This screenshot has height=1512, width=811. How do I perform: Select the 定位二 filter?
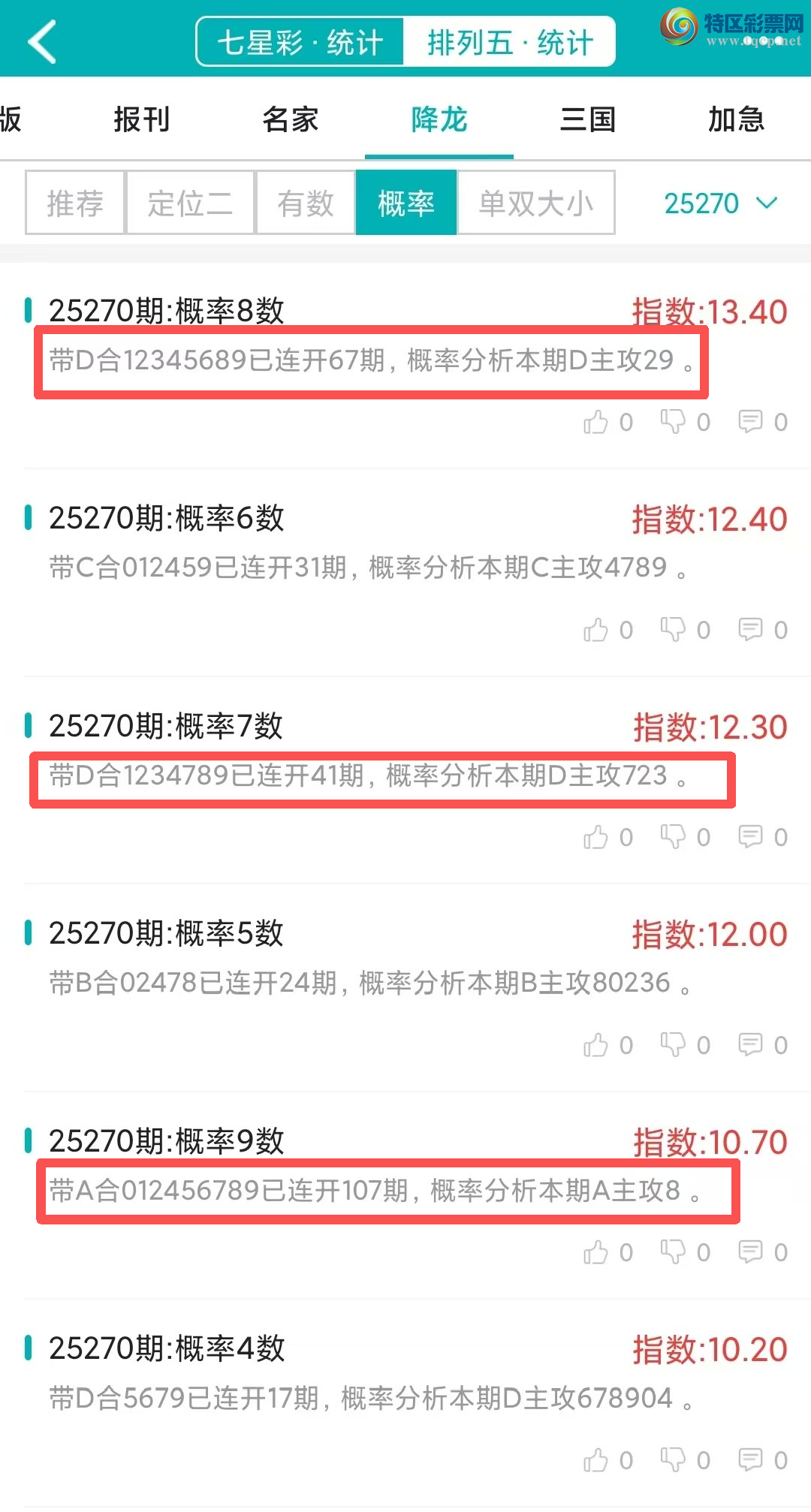tap(190, 203)
